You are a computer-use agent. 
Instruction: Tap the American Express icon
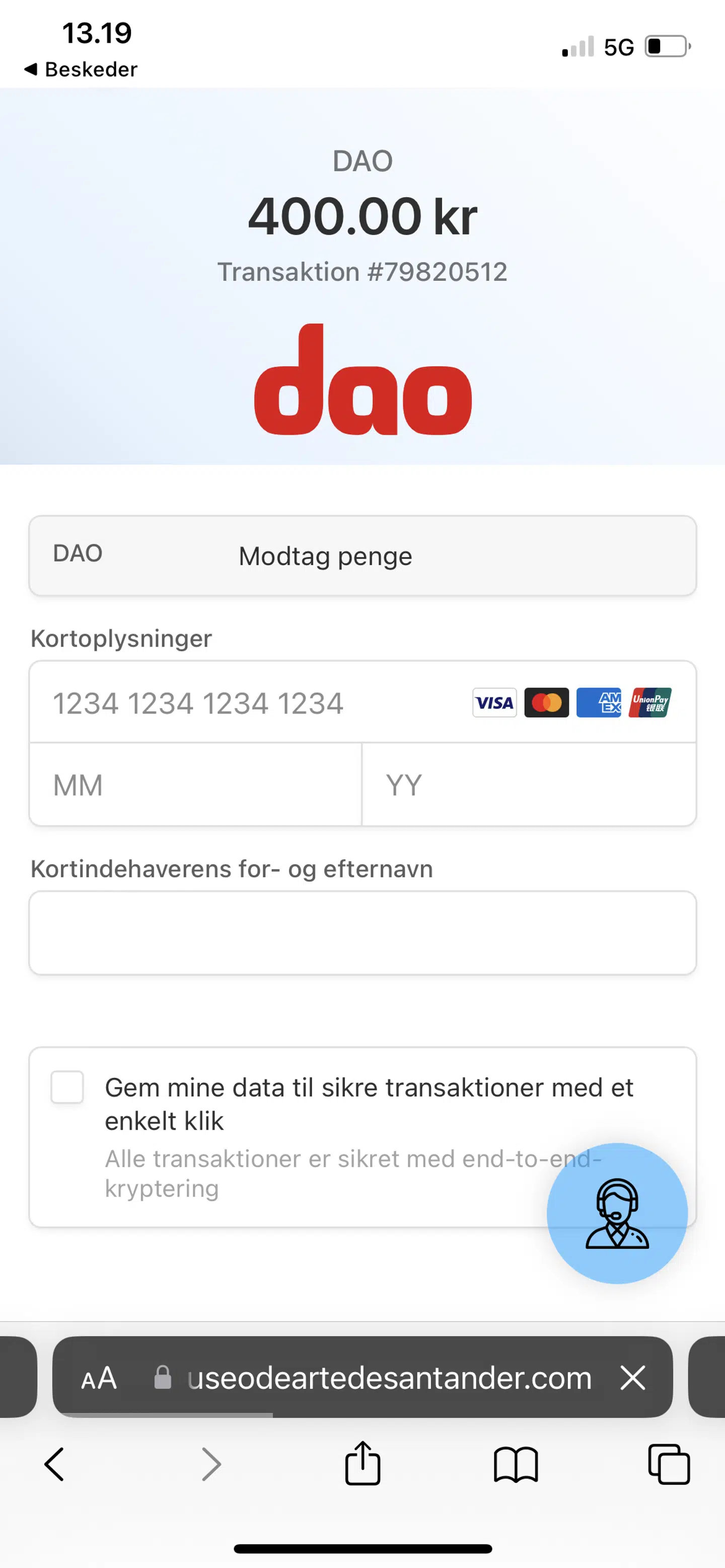pyautogui.click(x=599, y=703)
